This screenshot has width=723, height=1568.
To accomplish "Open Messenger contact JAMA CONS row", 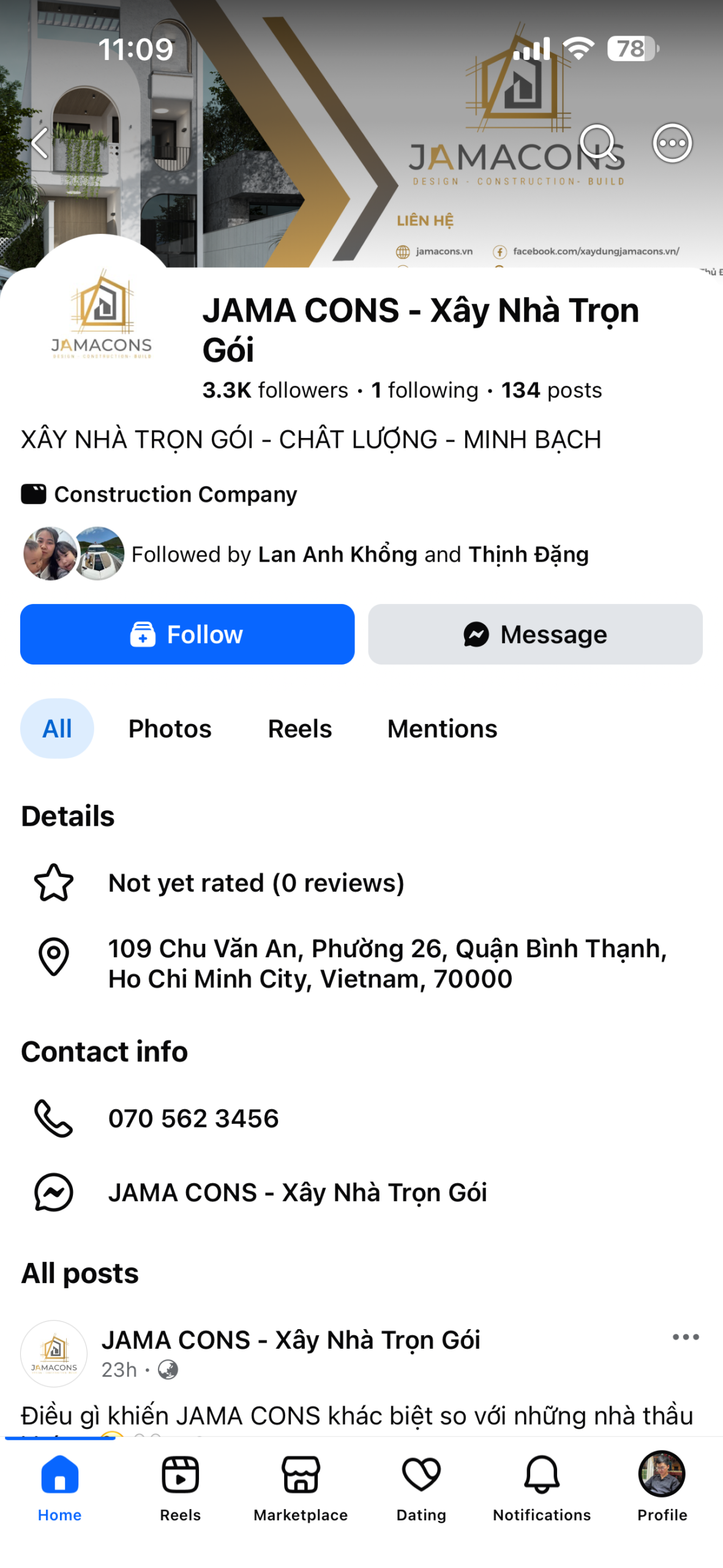I will coord(361,1192).
